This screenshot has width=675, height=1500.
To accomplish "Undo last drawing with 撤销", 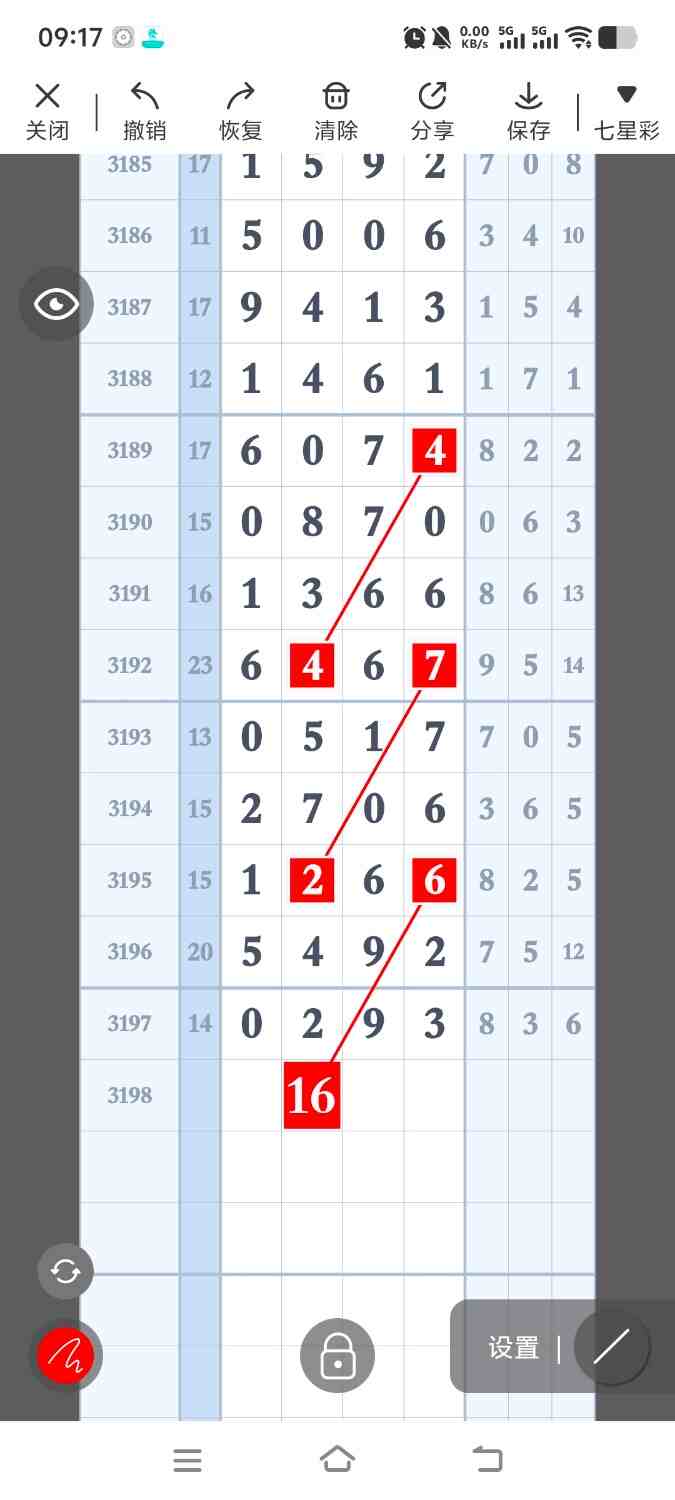I will [x=145, y=111].
